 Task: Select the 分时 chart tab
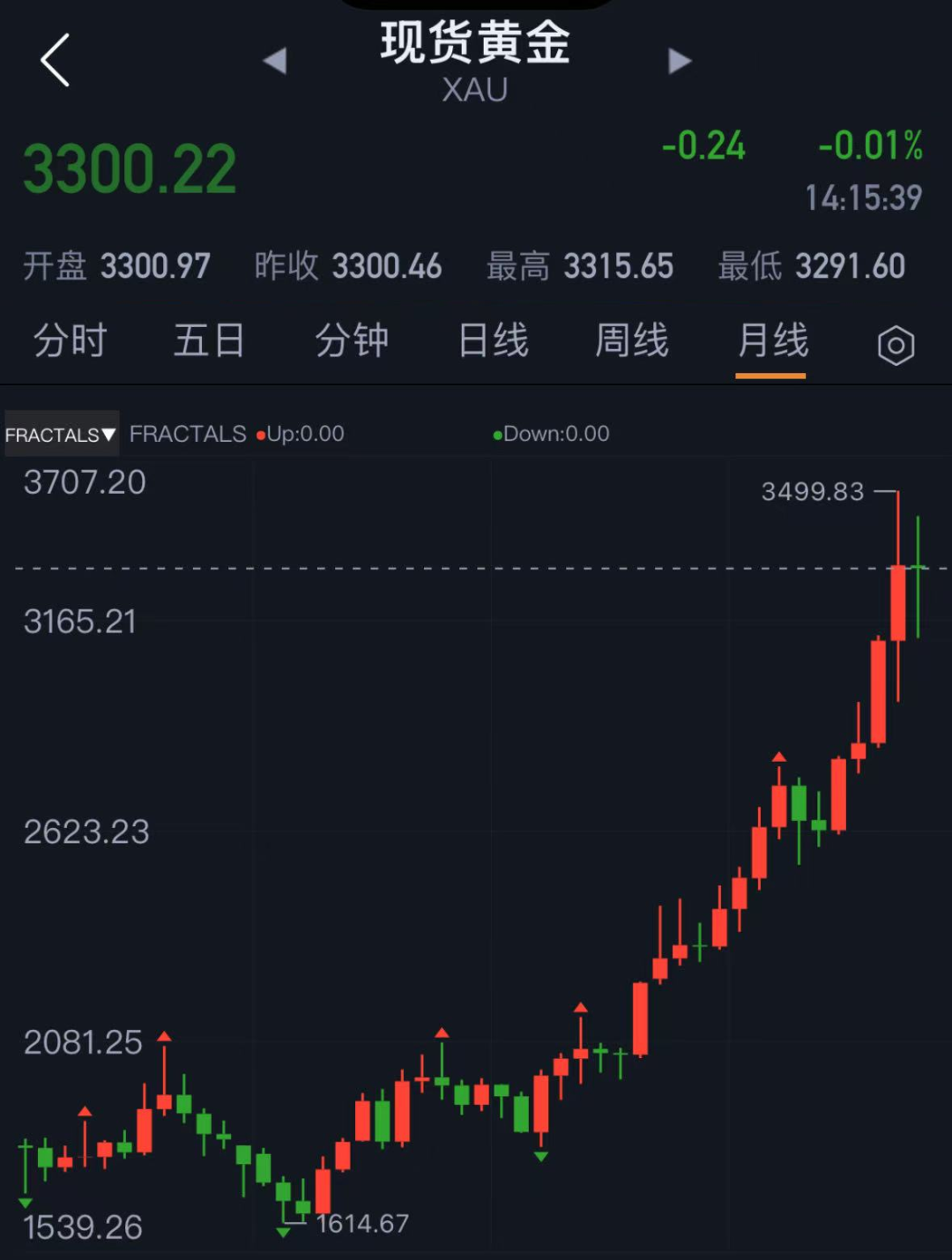pyautogui.click(x=70, y=341)
